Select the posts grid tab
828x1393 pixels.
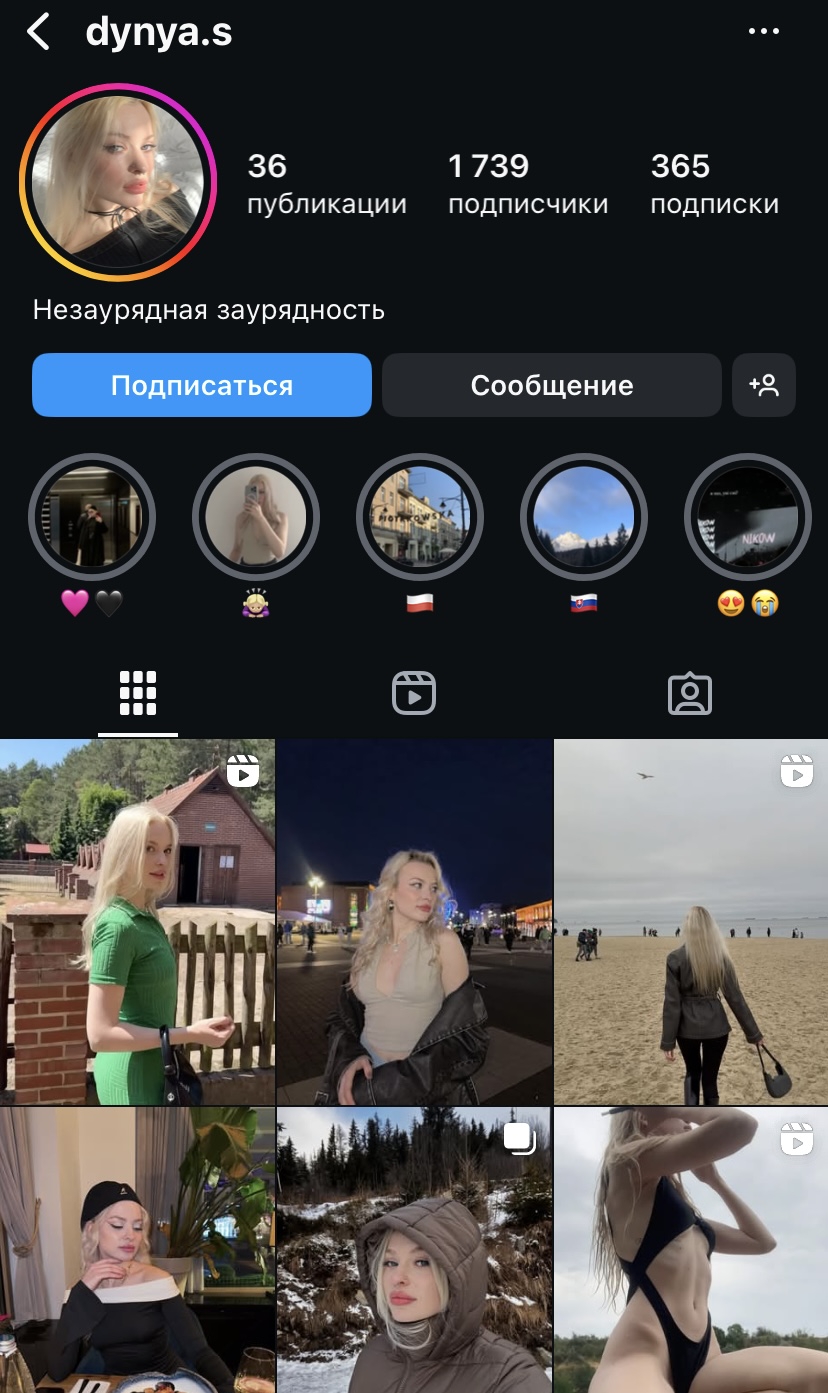138,693
